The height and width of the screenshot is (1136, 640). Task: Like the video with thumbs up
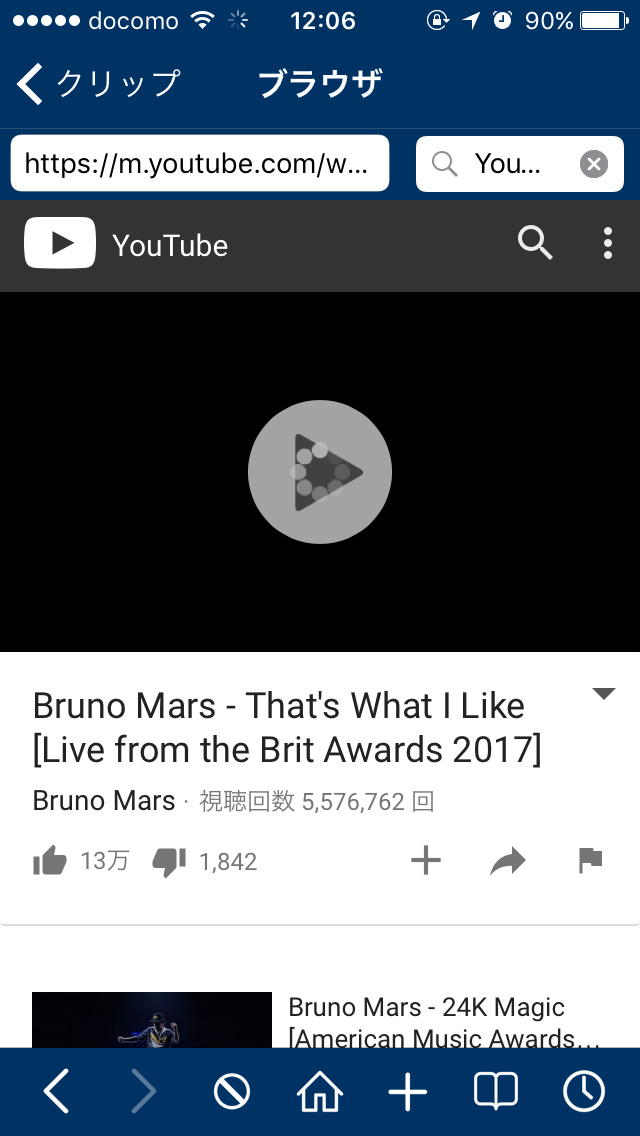click(x=50, y=861)
